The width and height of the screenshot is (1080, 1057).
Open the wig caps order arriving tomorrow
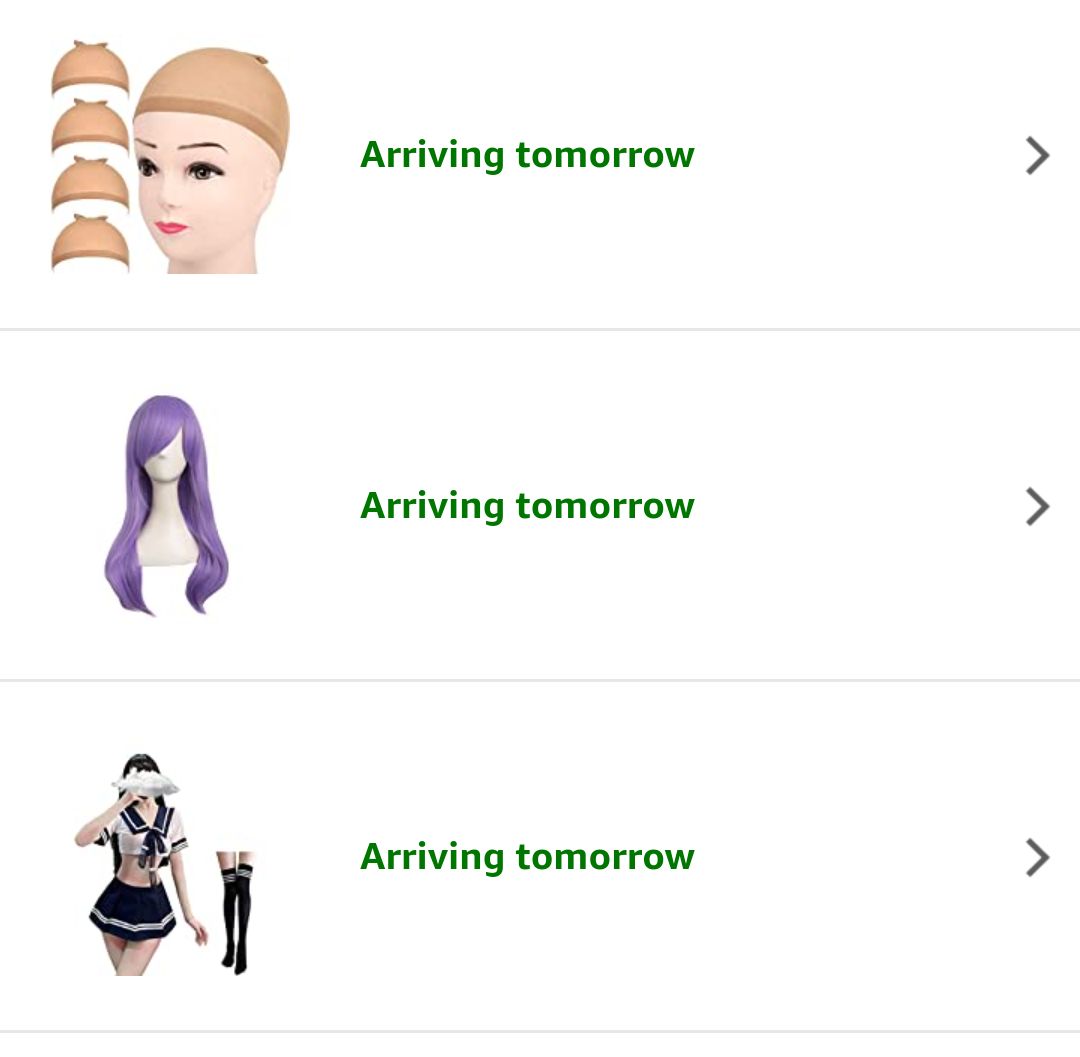(527, 156)
